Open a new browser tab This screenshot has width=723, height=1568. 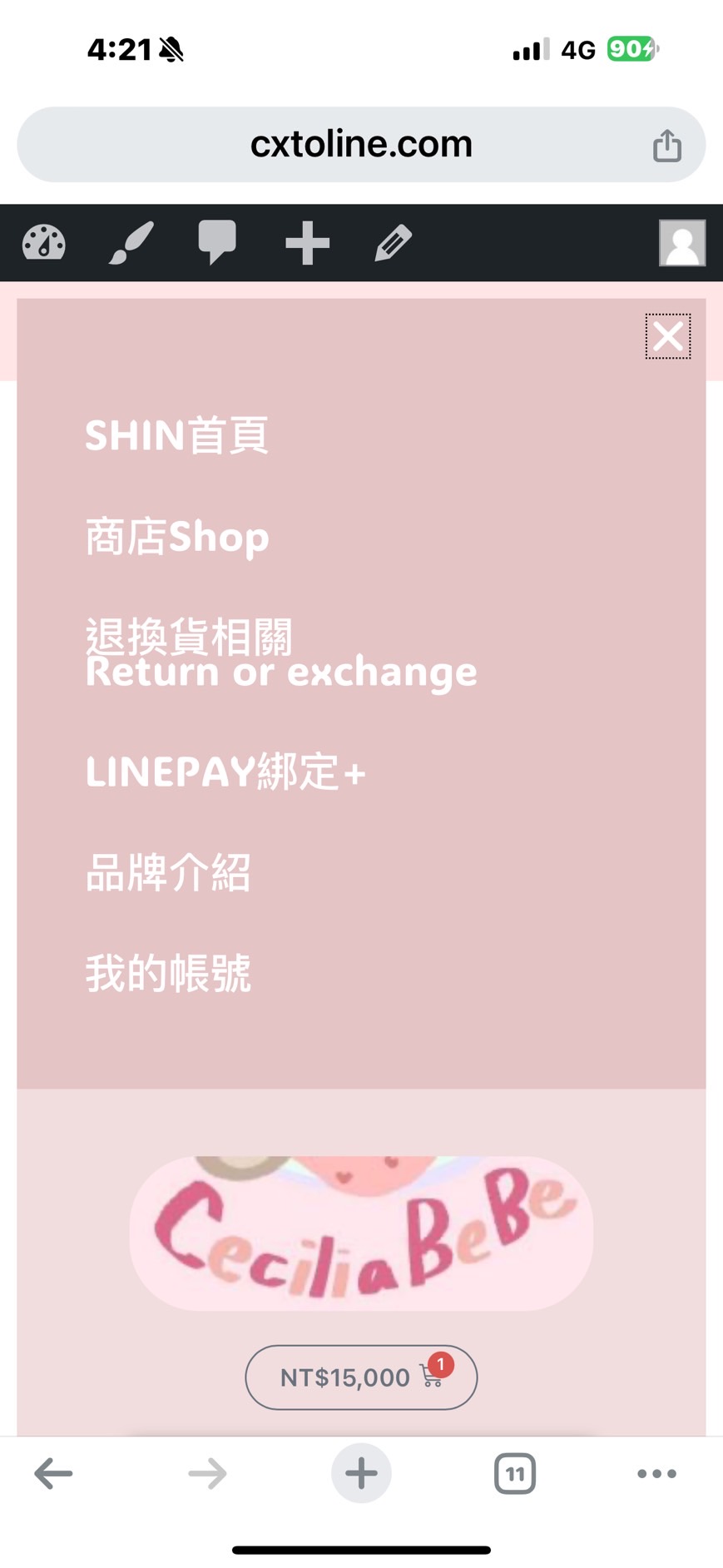coord(361,1473)
